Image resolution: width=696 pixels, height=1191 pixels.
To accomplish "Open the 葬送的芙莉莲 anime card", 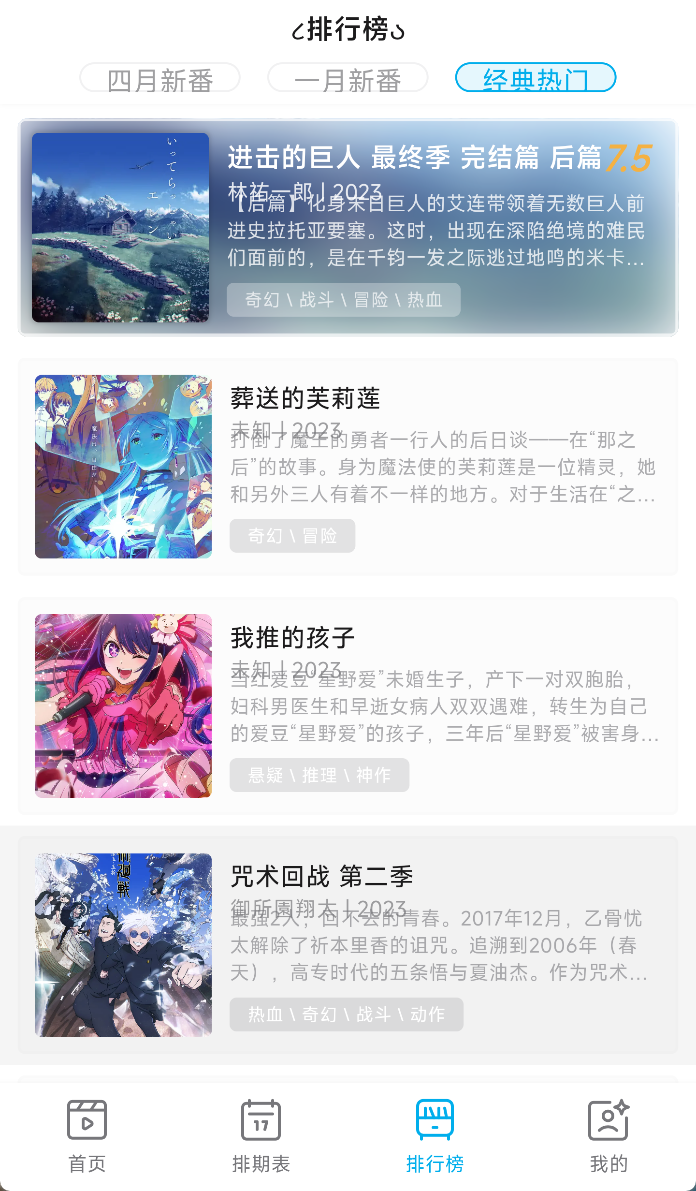I will pos(348,467).
